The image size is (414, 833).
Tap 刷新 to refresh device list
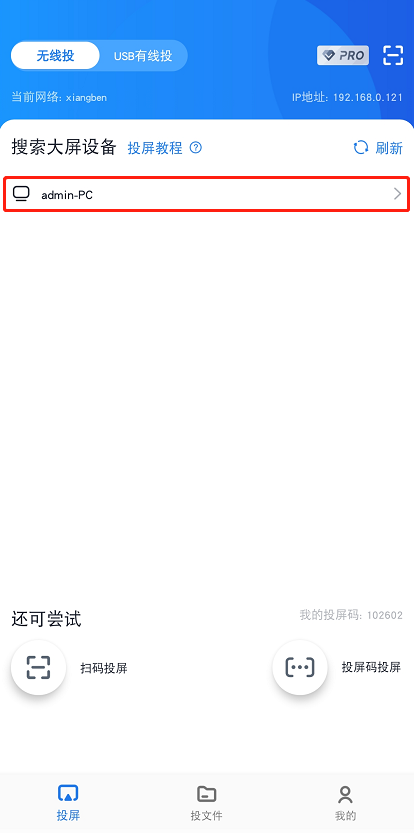tap(378, 148)
